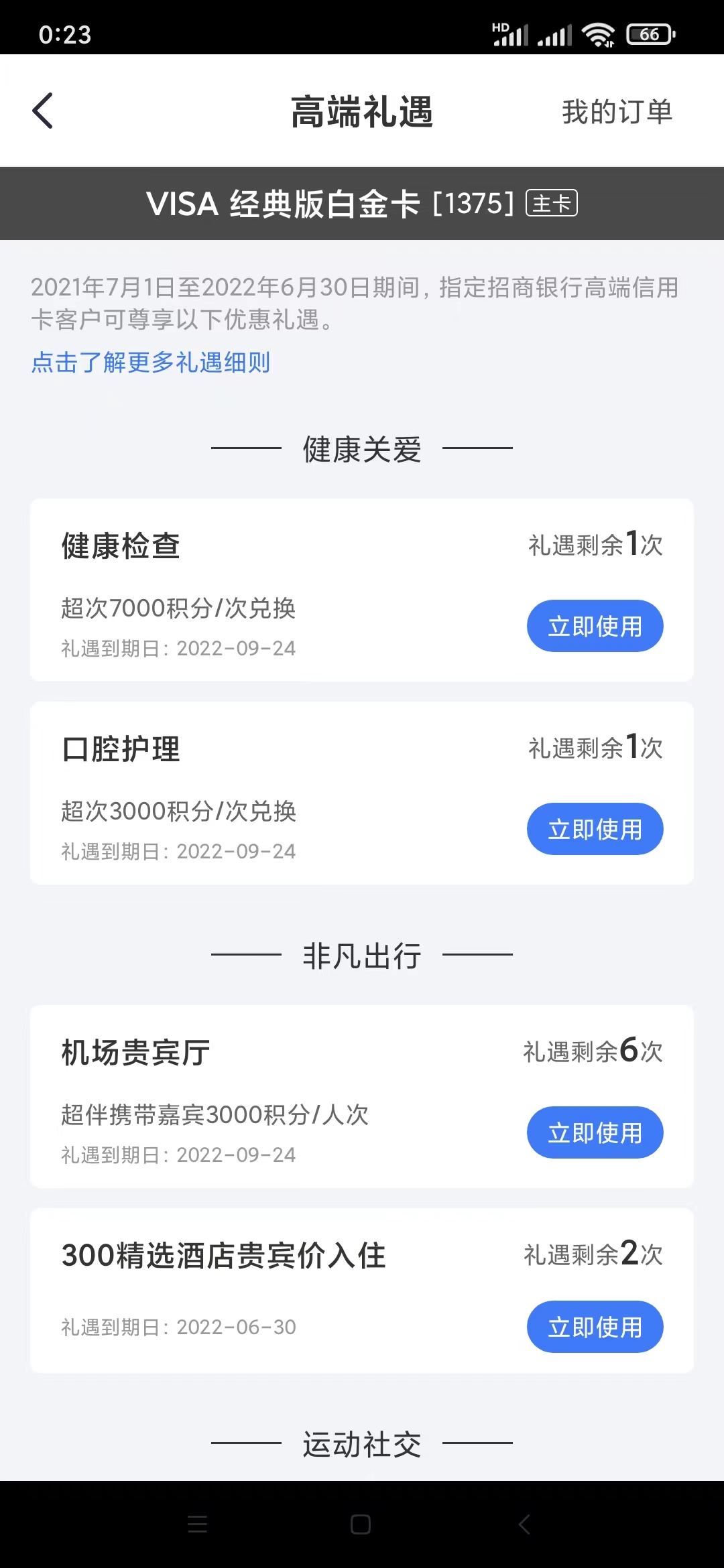Select 立即使用 for 300精选酒店贵宾价入住
The height and width of the screenshot is (1568, 724).
click(x=595, y=1327)
